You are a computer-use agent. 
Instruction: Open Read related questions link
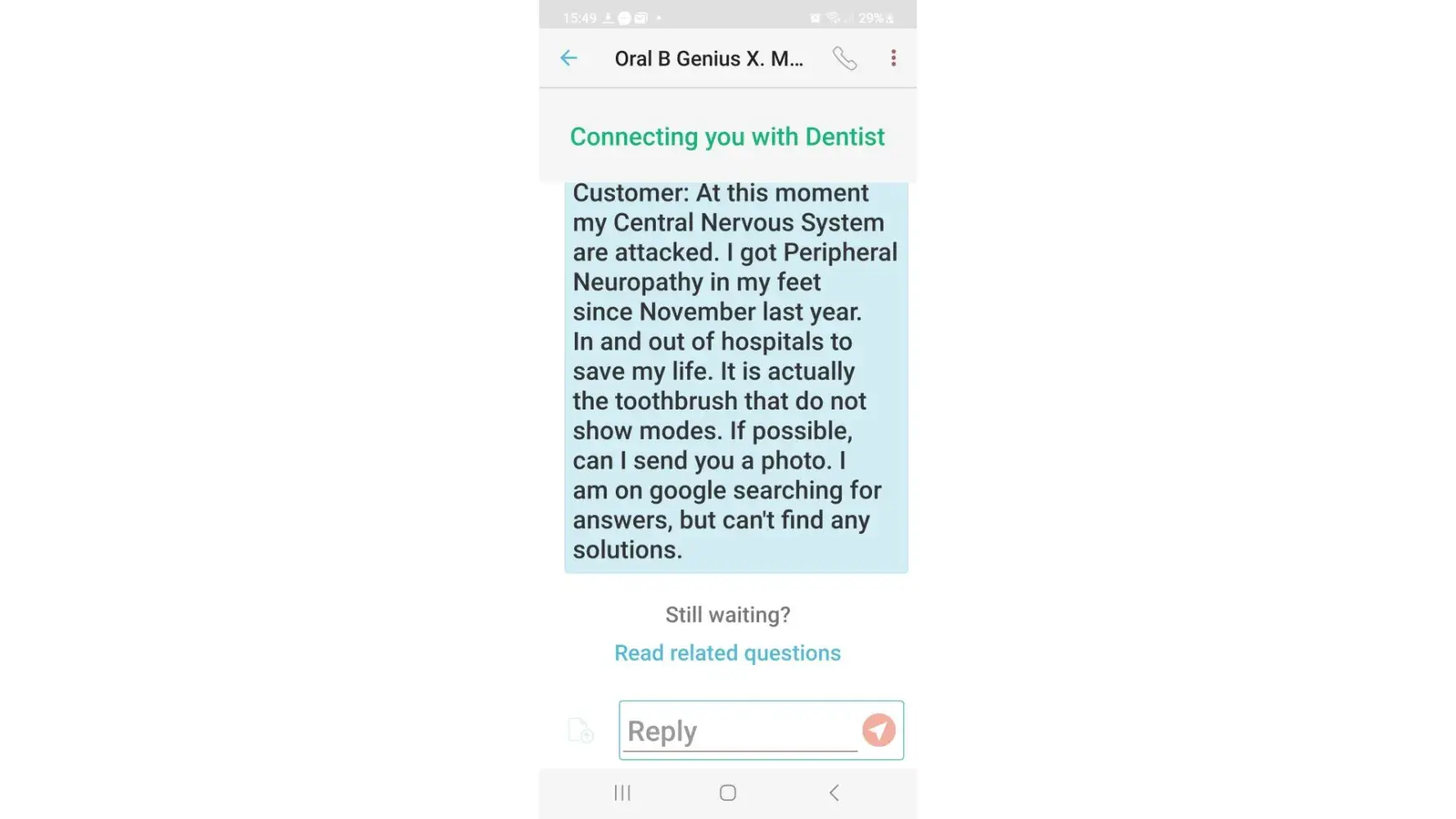727,653
